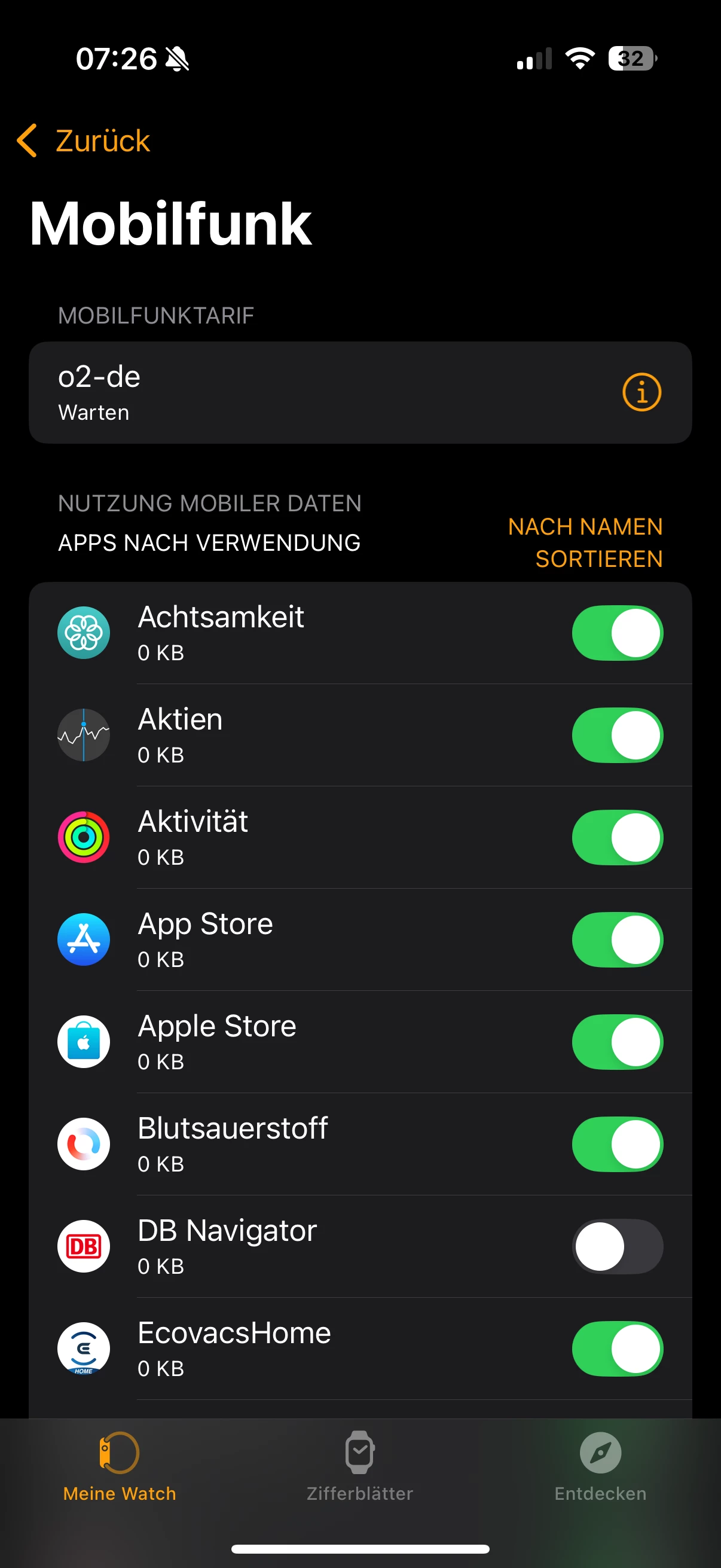Enable mobile data for DB Navigator
This screenshot has height=1568, width=721.
point(617,1247)
